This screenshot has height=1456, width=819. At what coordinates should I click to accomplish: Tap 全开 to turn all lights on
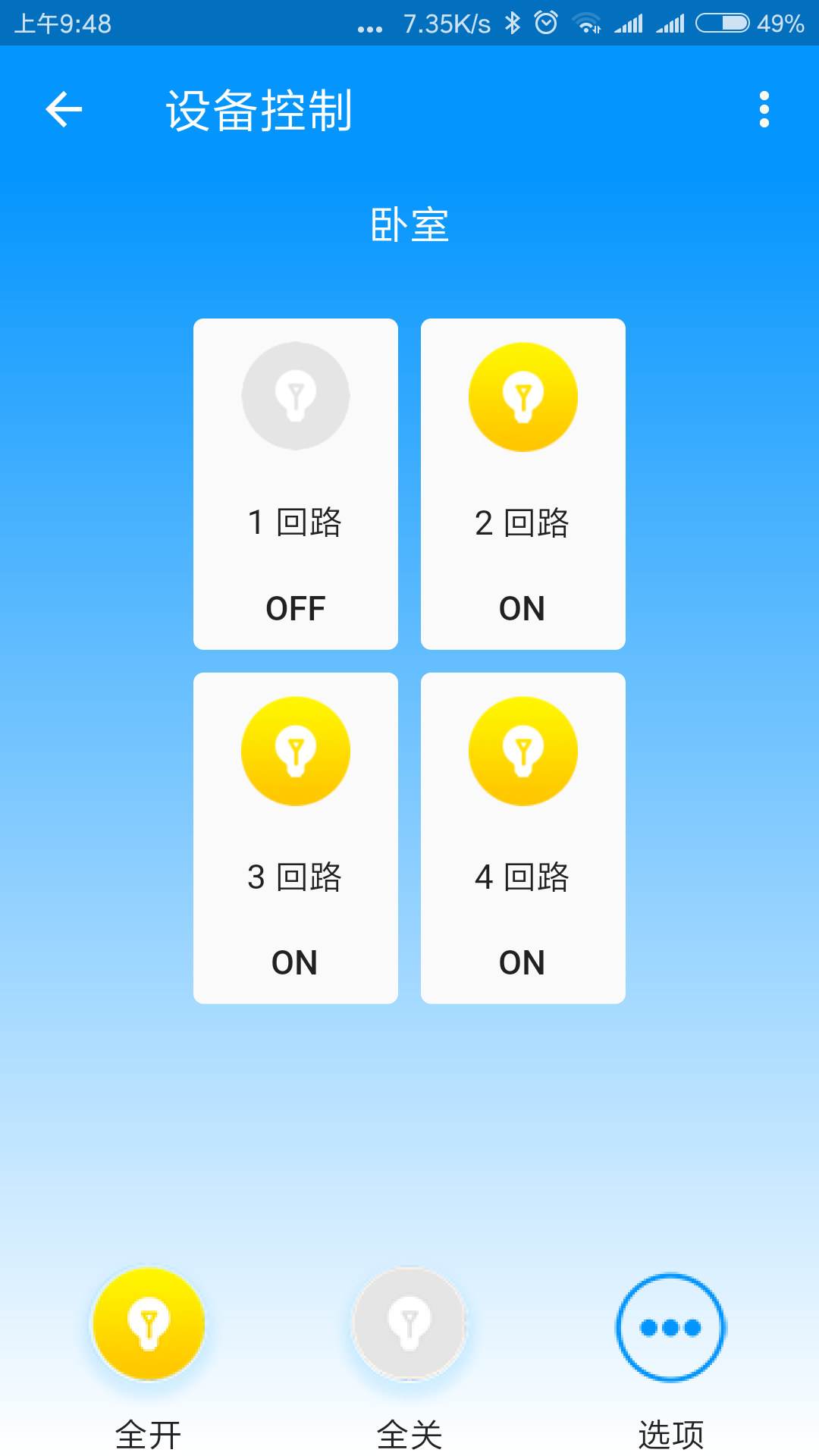click(x=149, y=1324)
